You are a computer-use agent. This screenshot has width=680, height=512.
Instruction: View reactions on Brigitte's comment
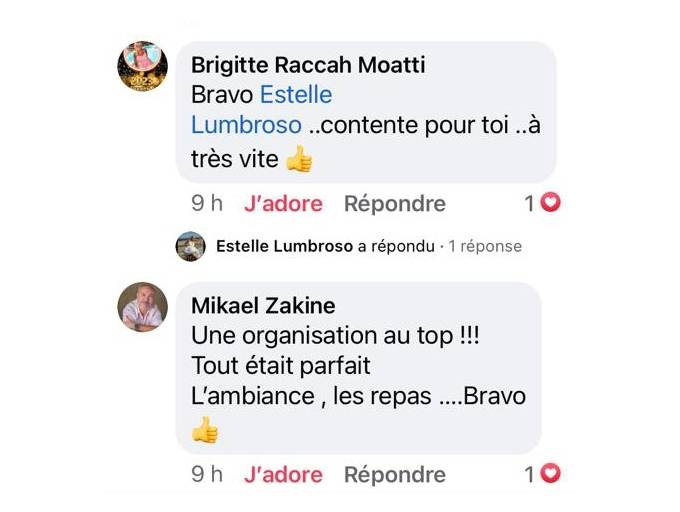click(543, 204)
